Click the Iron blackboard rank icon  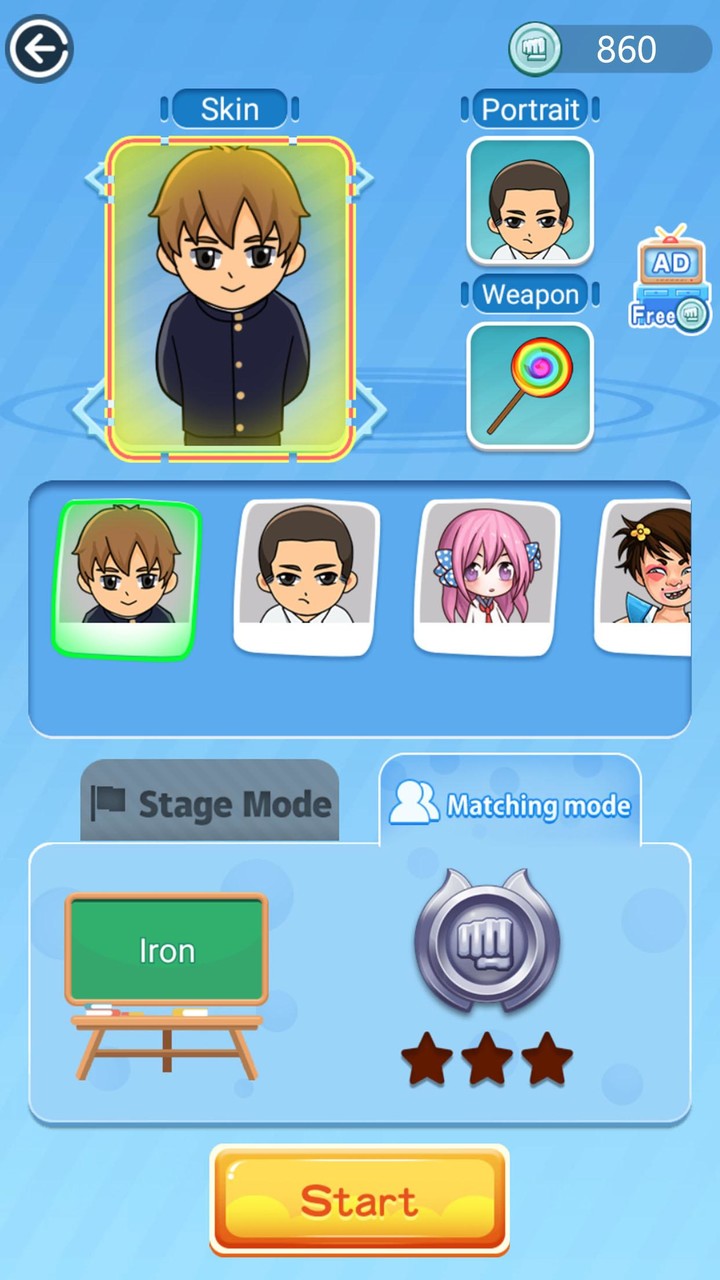point(165,950)
